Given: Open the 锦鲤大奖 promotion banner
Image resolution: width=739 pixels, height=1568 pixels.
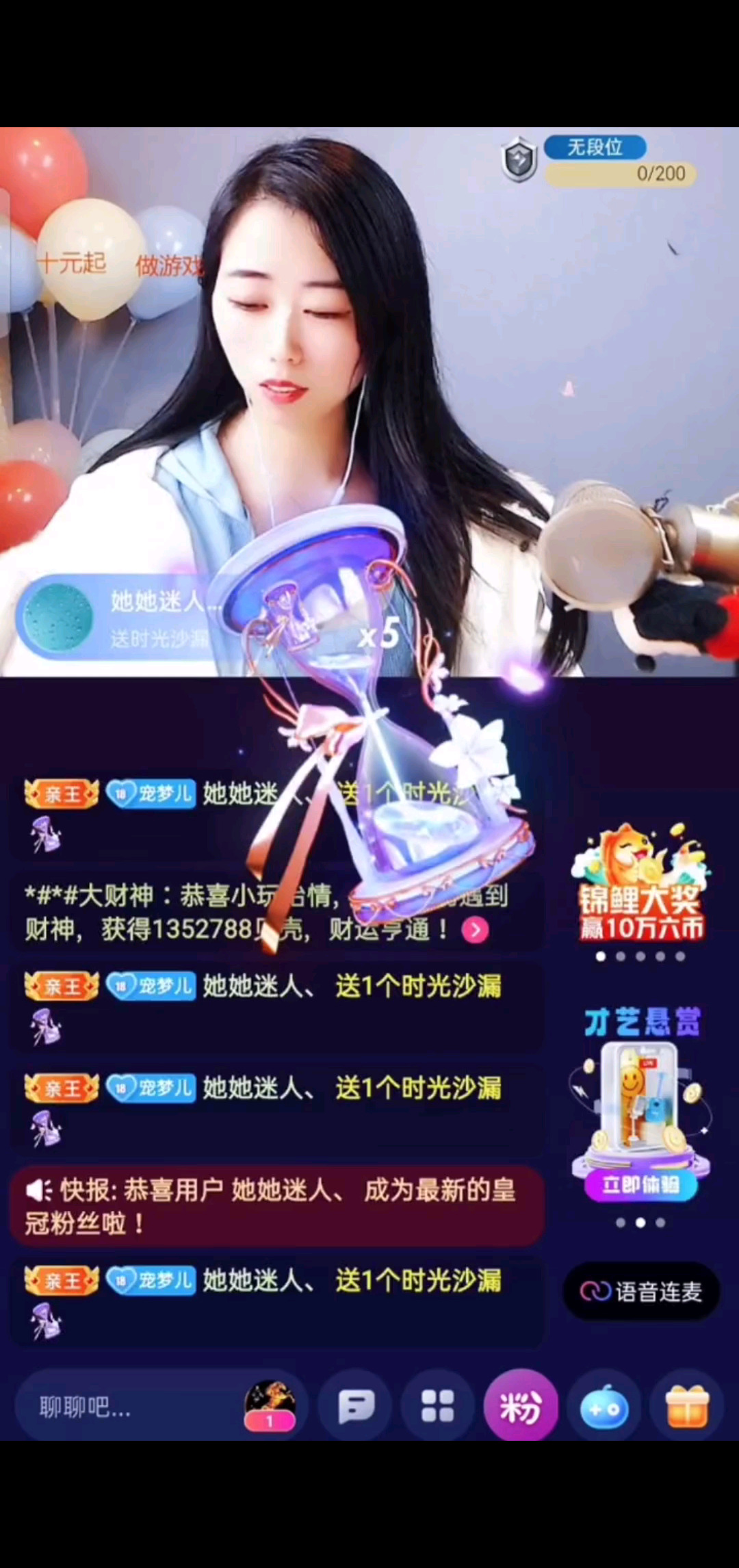Looking at the screenshot, I should click(x=640, y=883).
